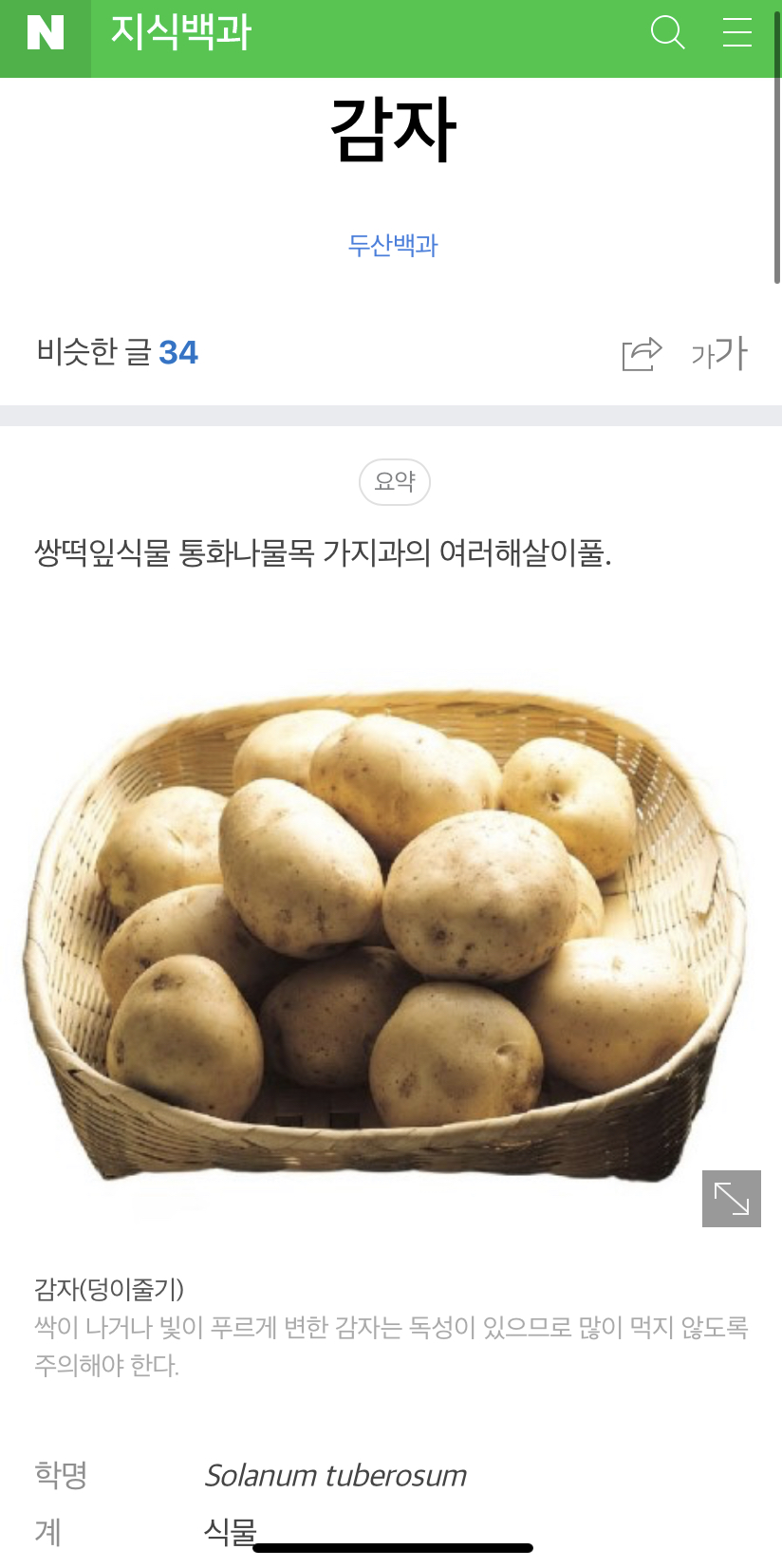The height and width of the screenshot is (1568, 782).
Task: Open the search magnifier icon
Action: 668,32
